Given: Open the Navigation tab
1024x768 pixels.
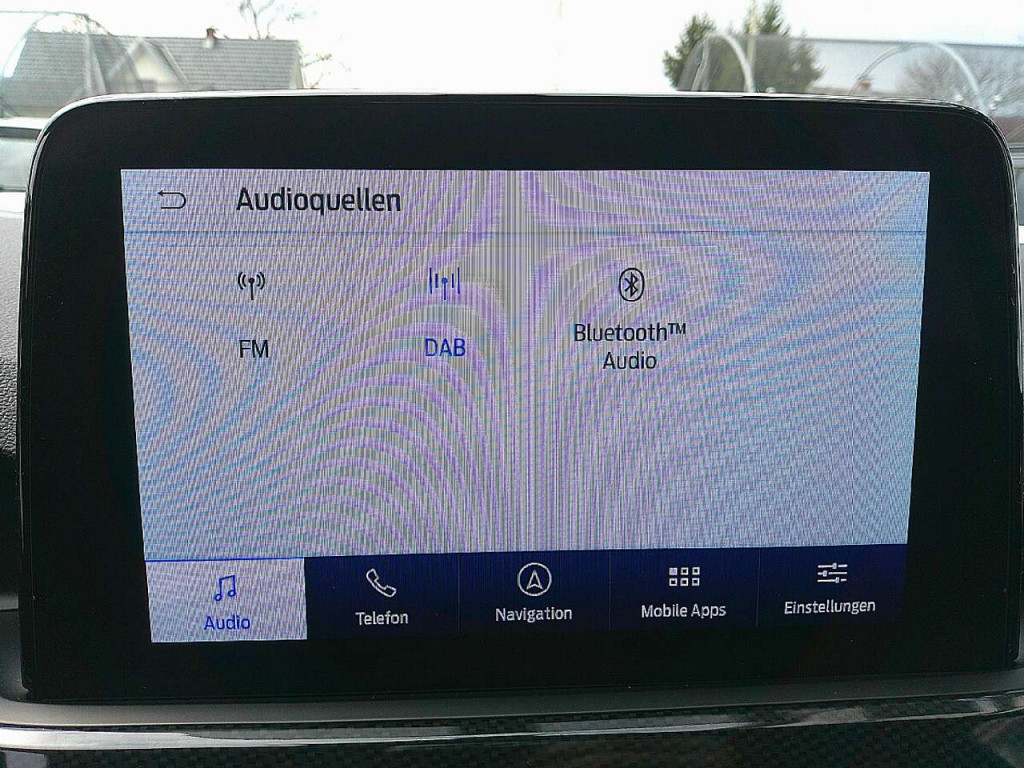Looking at the screenshot, I should pyautogui.click(x=534, y=594).
